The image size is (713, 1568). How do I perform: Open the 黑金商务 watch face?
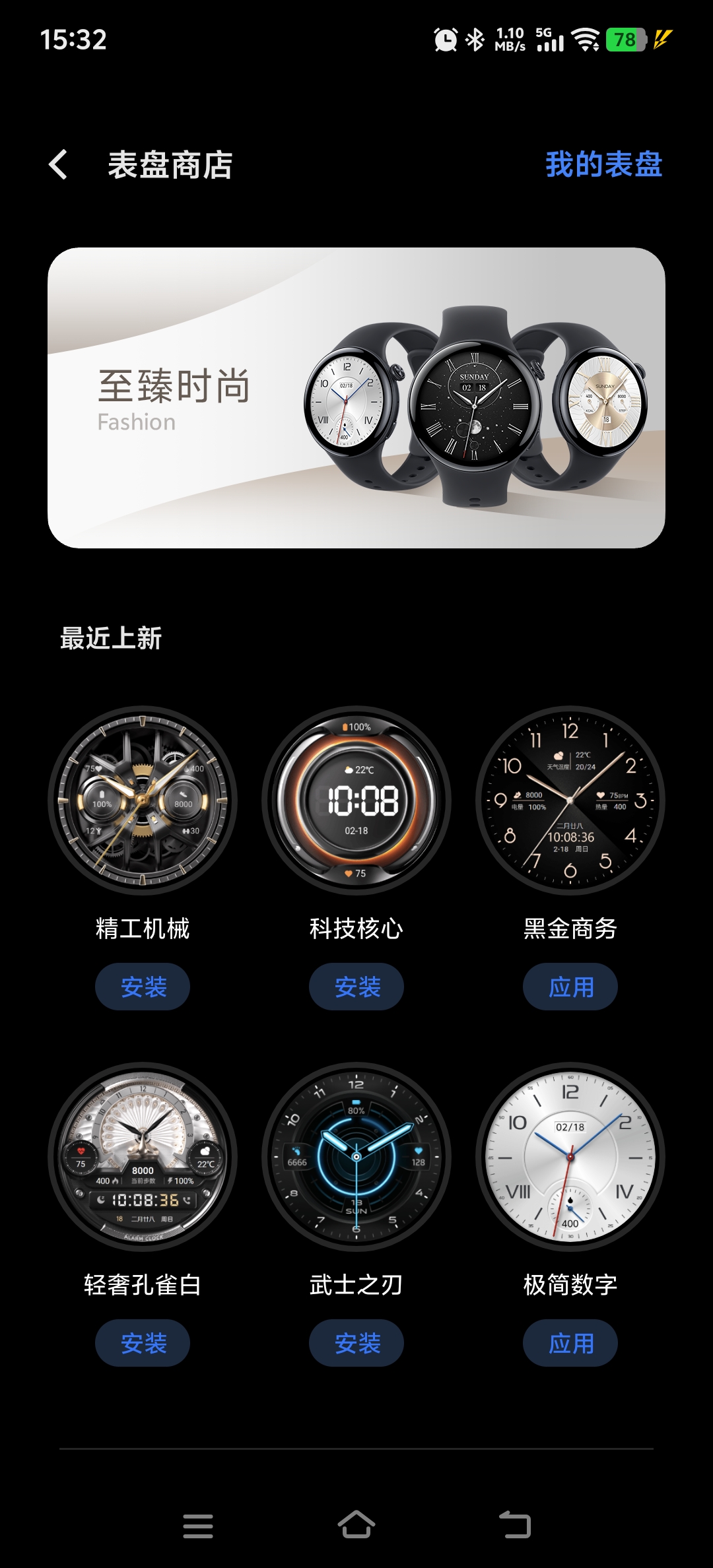pos(570,800)
